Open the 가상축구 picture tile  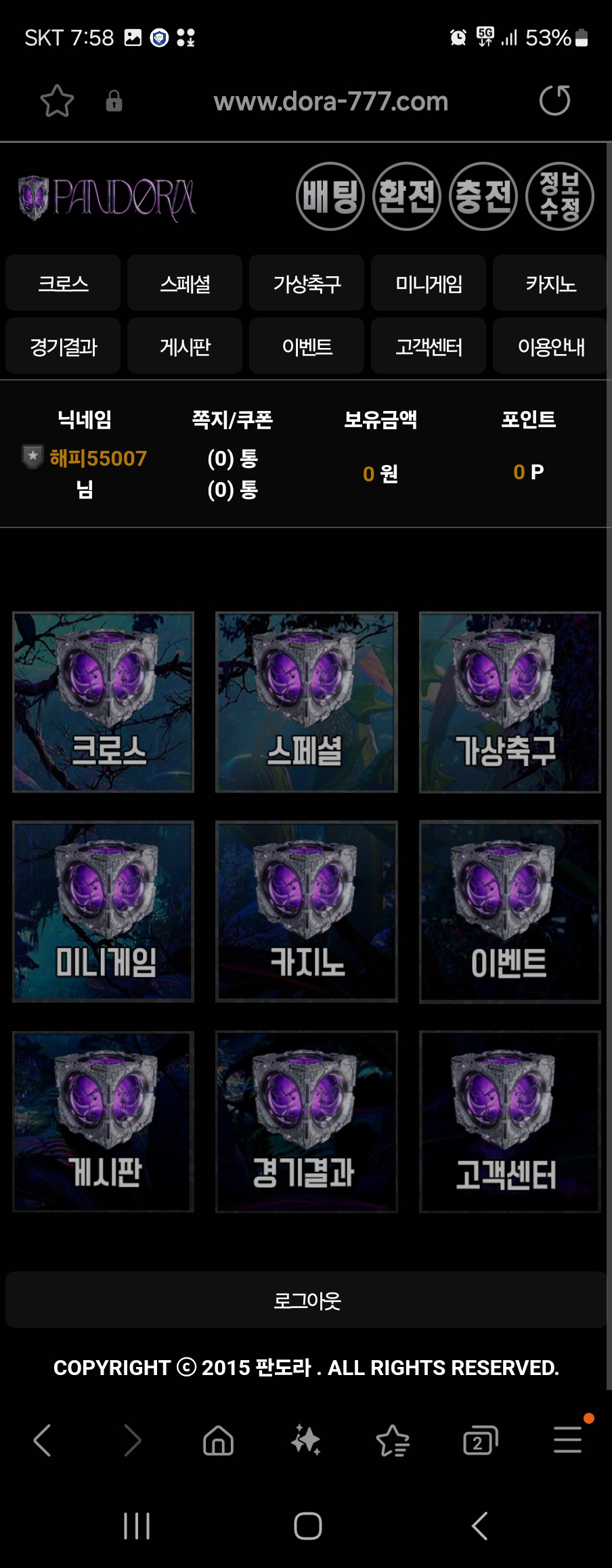[509, 702]
